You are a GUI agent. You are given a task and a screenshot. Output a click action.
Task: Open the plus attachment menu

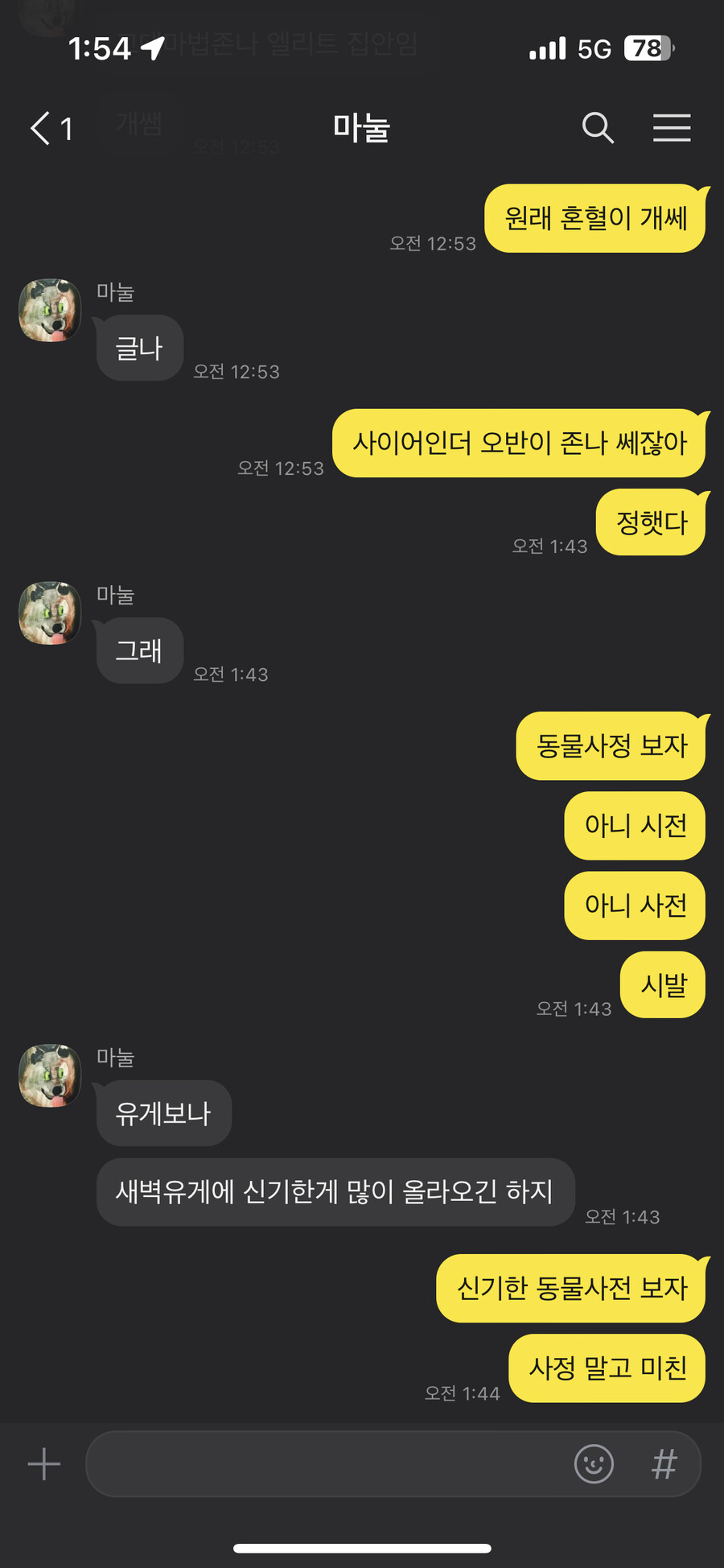coord(44,1464)
